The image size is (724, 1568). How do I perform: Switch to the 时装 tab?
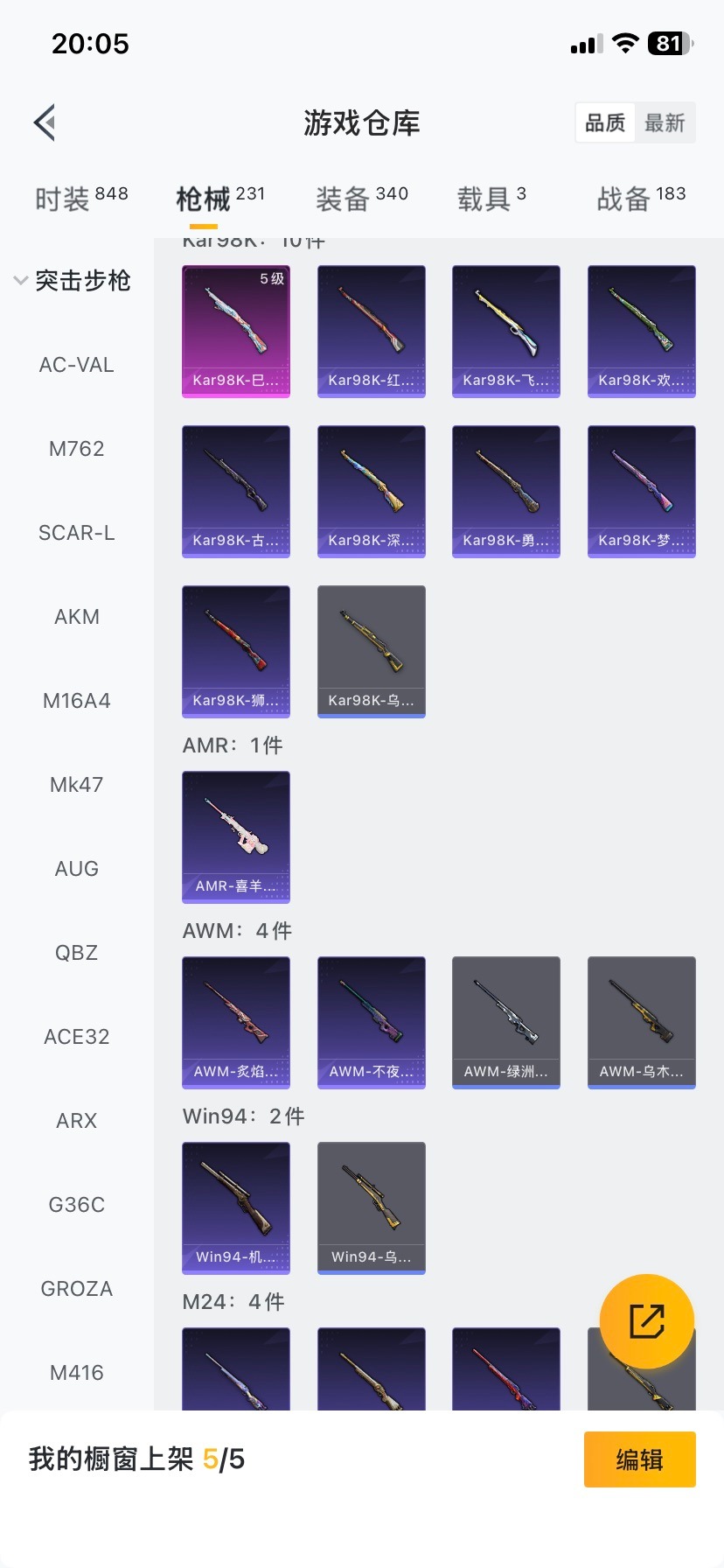point(81,199)
